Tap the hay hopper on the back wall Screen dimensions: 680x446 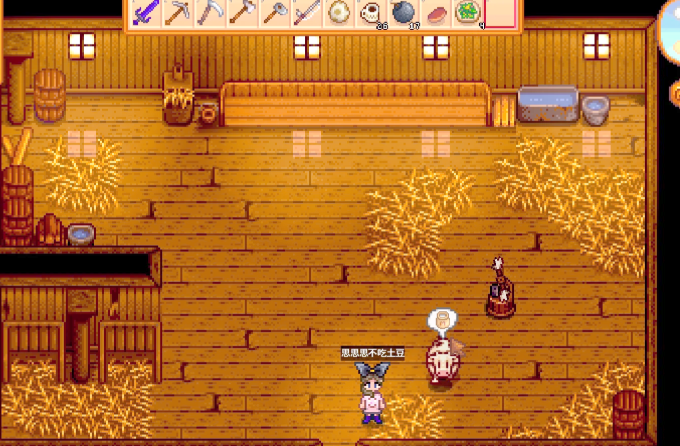180,97
